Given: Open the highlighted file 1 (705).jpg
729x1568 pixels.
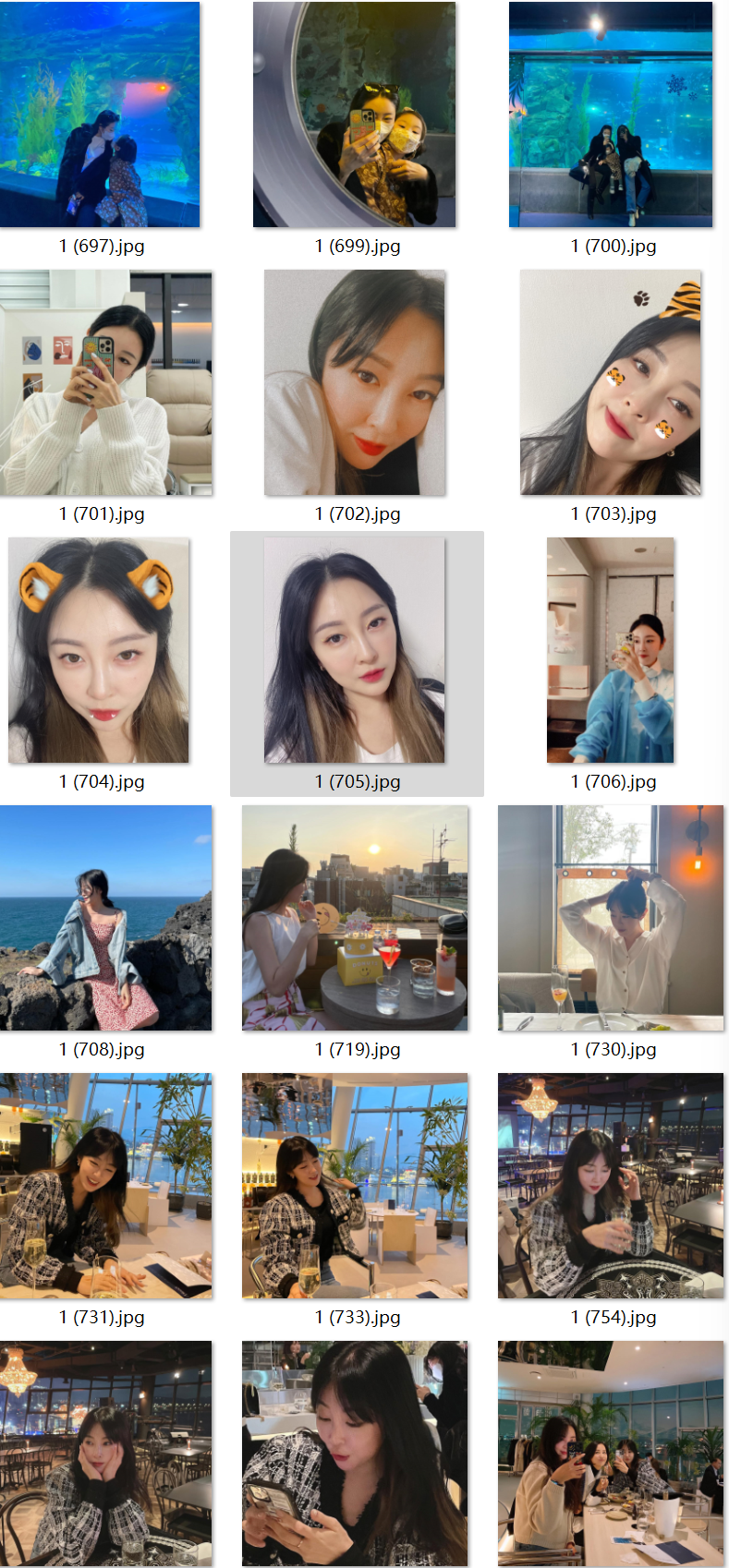Looking at the screenshot, I should 355,650.
